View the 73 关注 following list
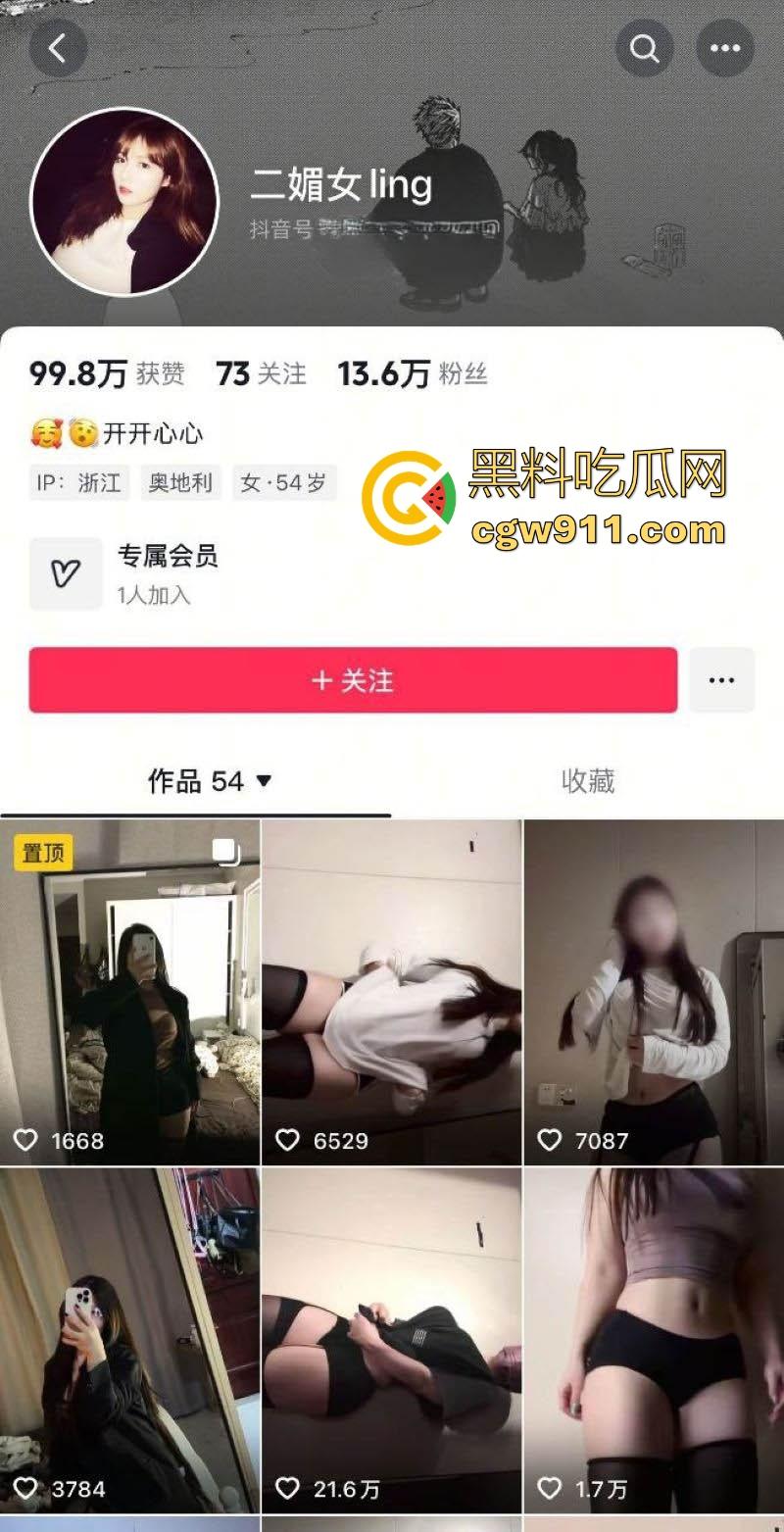Screen dimensions: 784x1532 tap(261, 373)
